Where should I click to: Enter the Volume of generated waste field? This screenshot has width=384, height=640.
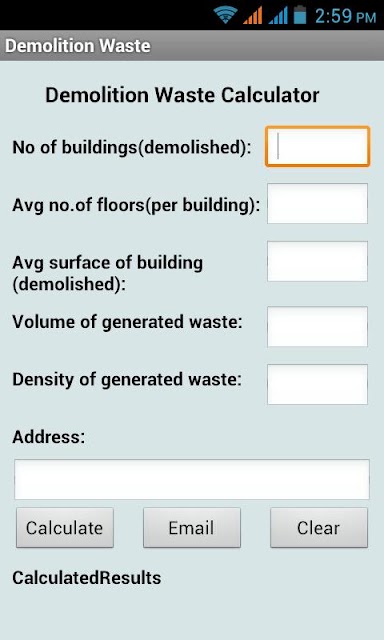317,327
